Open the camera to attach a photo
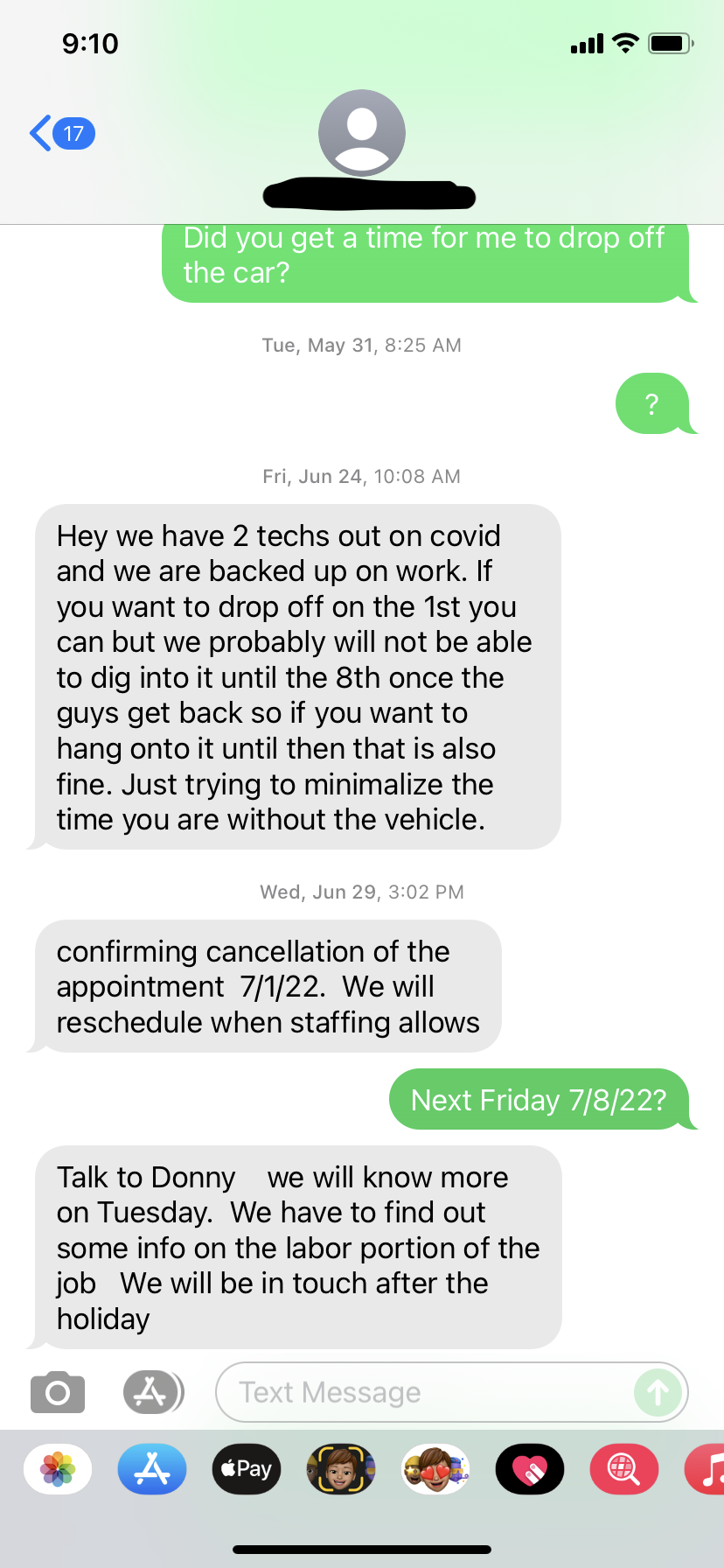724x1568 pixels. tap(58, 1391)
